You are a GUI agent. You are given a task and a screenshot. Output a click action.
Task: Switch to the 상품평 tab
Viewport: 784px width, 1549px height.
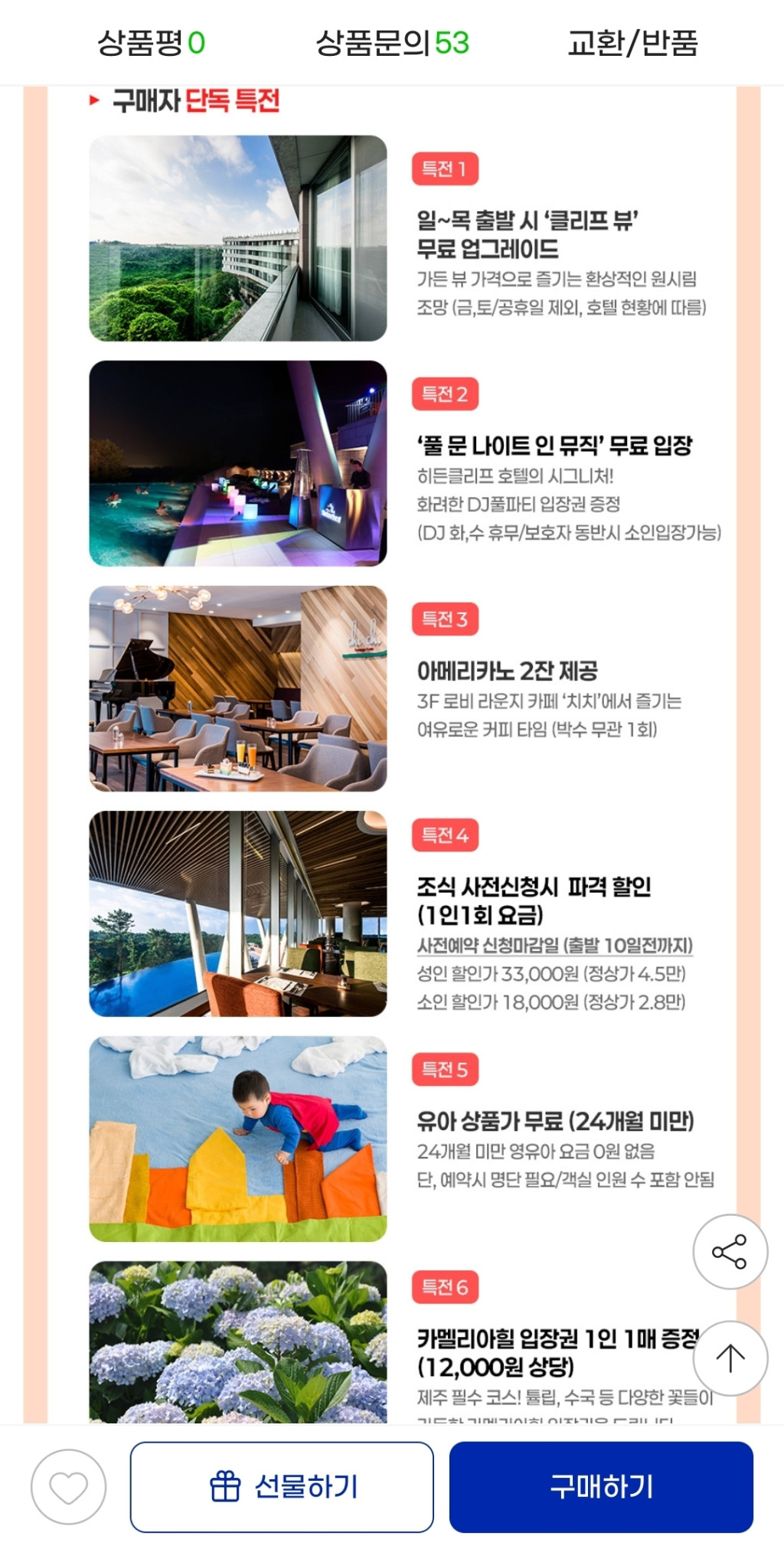tap(151, 43)
